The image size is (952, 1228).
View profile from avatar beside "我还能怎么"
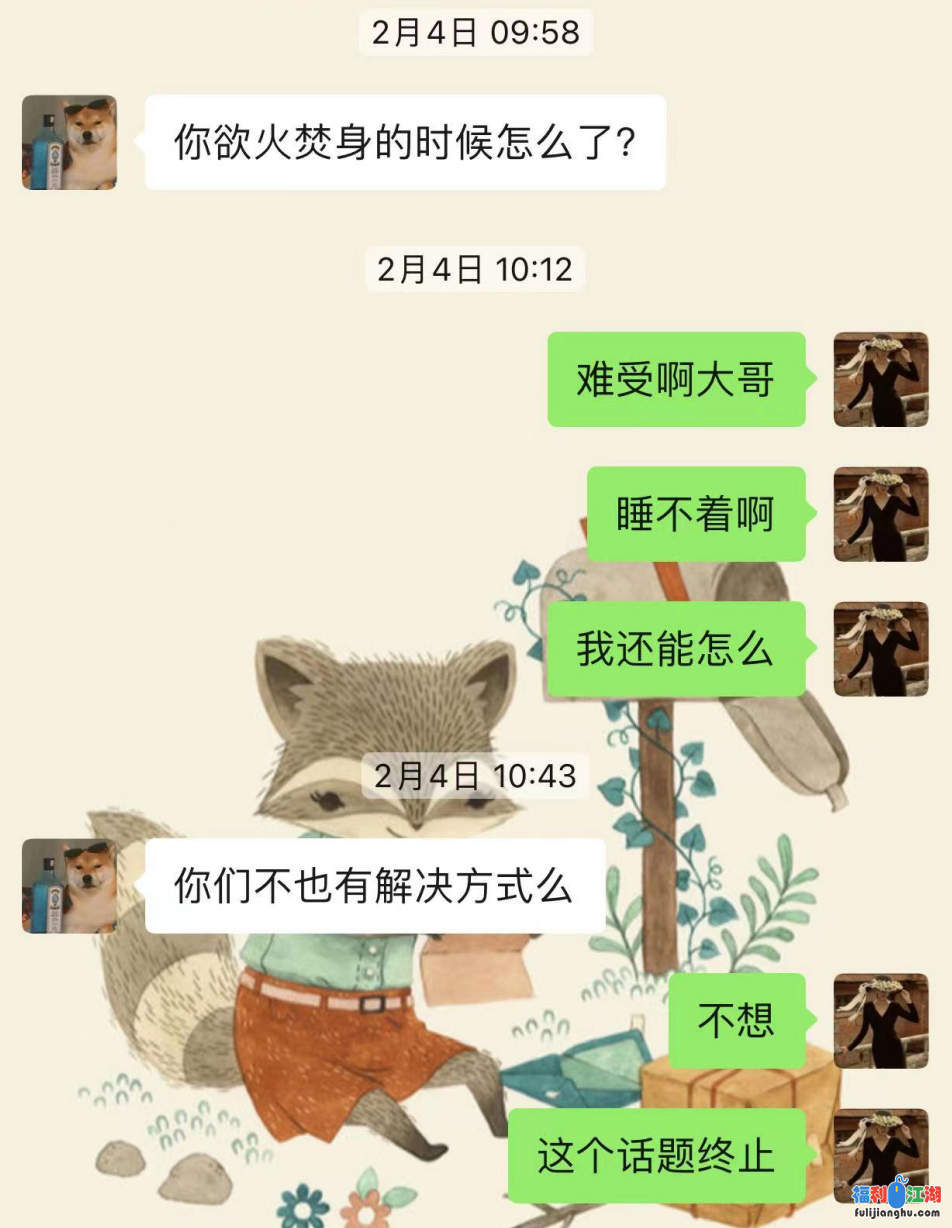click(x=881, y=649)
